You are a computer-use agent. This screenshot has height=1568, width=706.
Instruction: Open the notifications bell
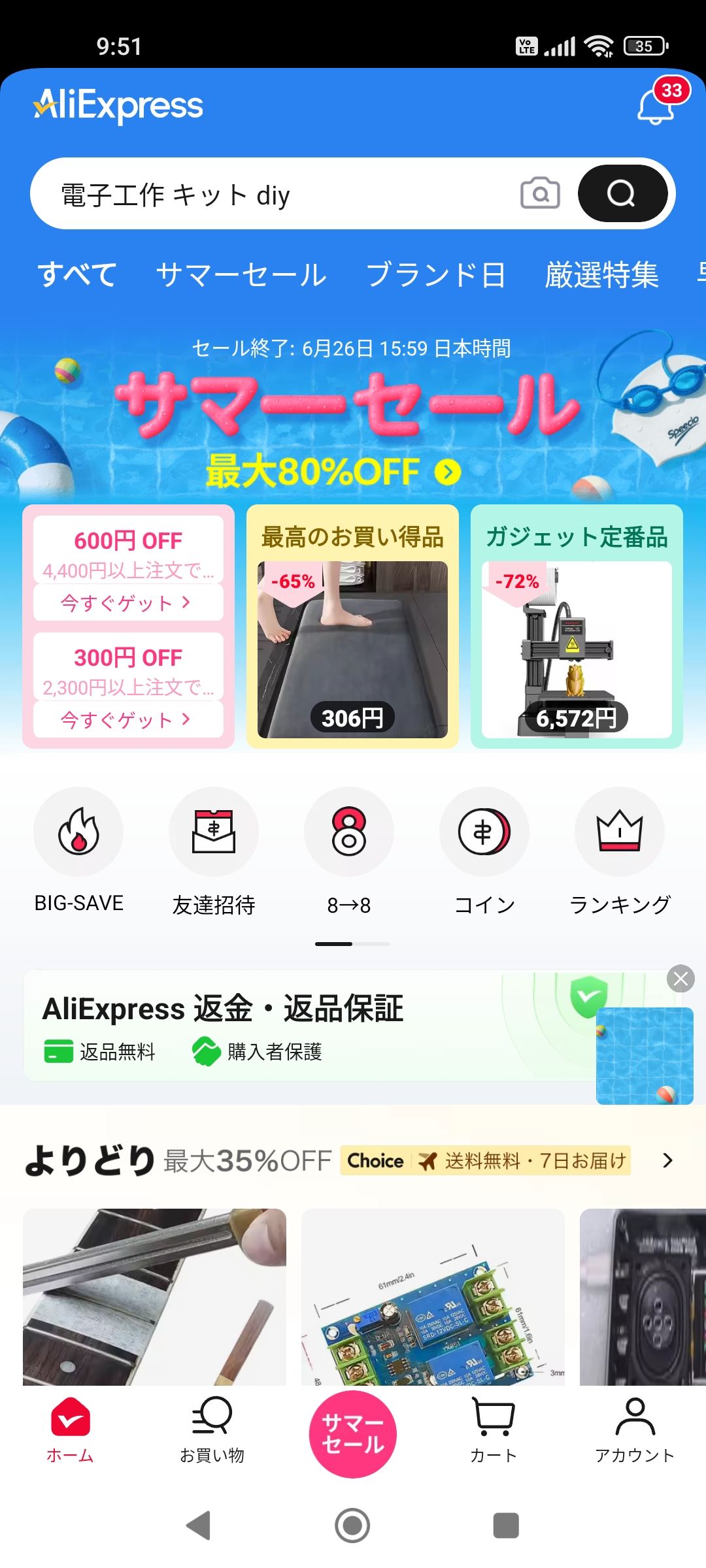(656, 106)
